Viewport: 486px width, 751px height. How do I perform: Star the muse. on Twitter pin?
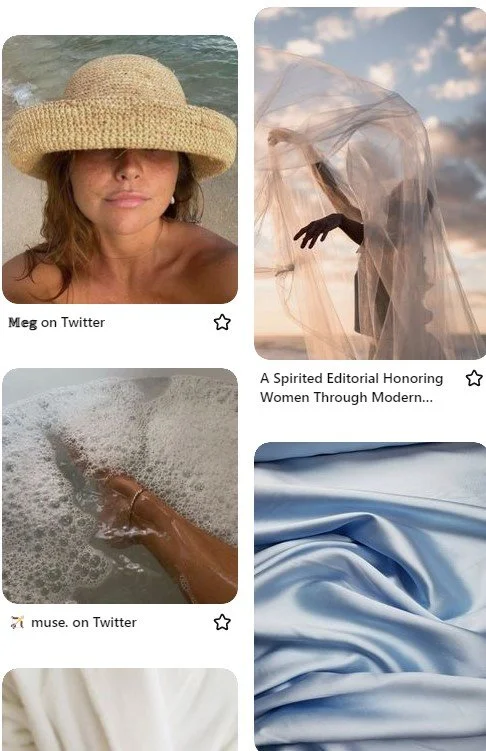(x=222, y=622)
